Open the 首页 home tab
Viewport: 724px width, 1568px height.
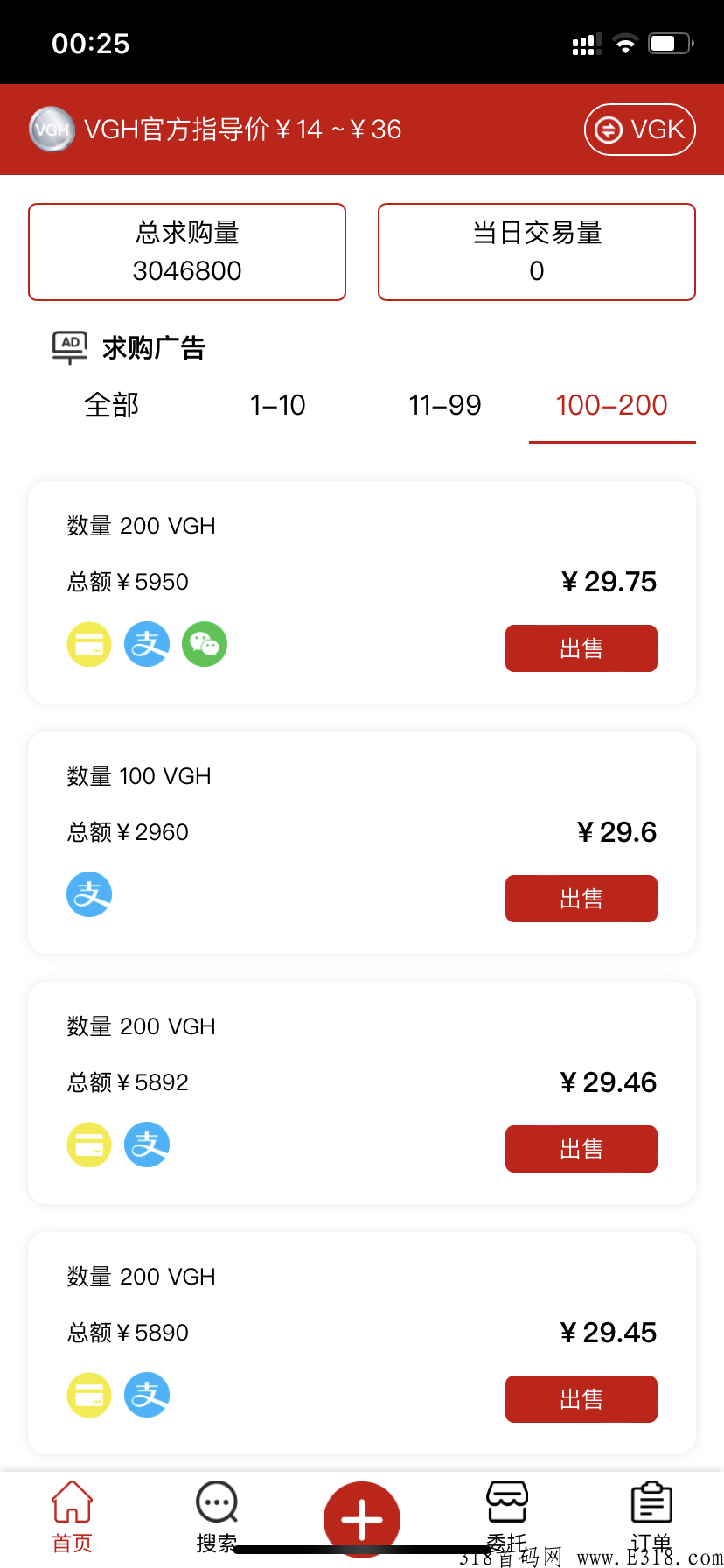coord(73,1517)
